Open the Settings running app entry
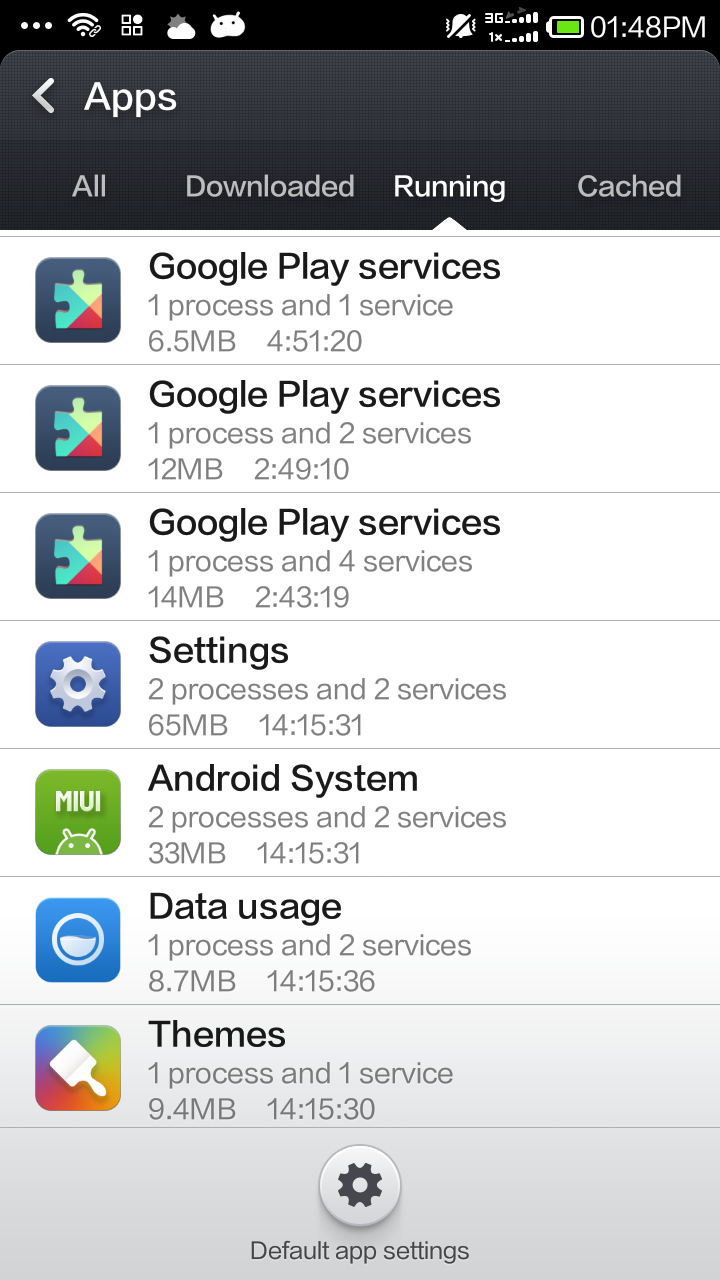This screenshot has height=1280, width=720. click(360, 685)
